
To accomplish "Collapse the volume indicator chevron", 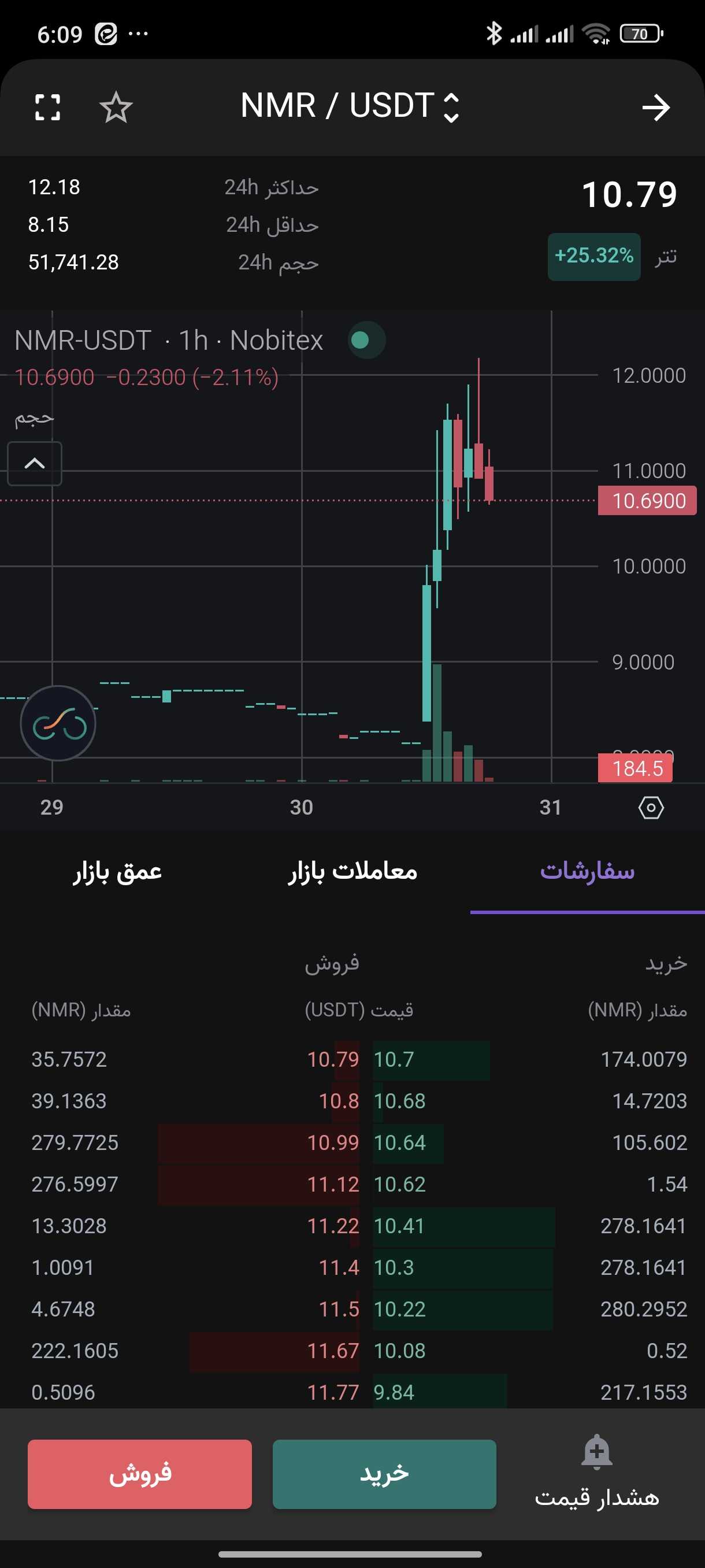I will tap(35, 464).
